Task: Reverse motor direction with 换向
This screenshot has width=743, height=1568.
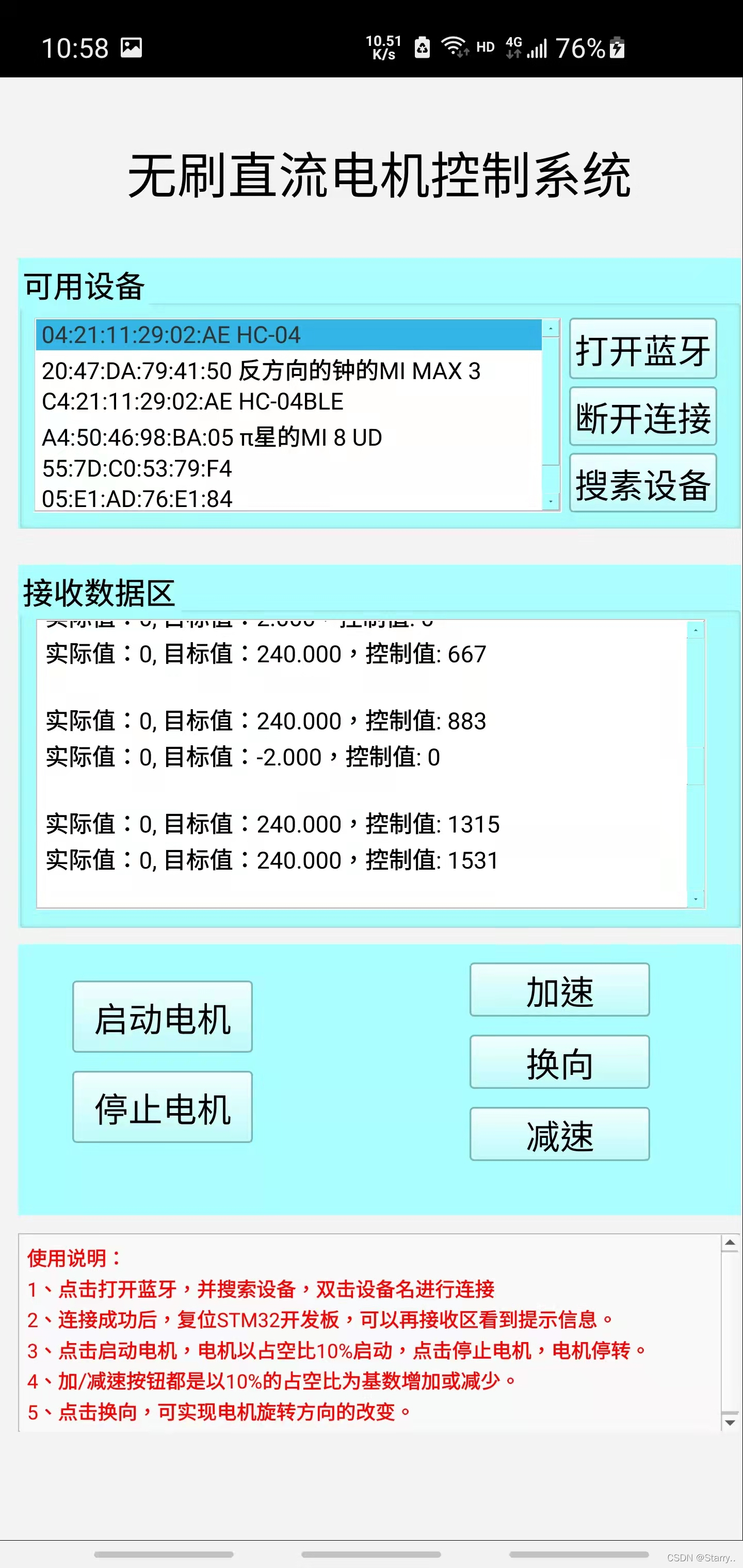Action: tap(559, 1063)
